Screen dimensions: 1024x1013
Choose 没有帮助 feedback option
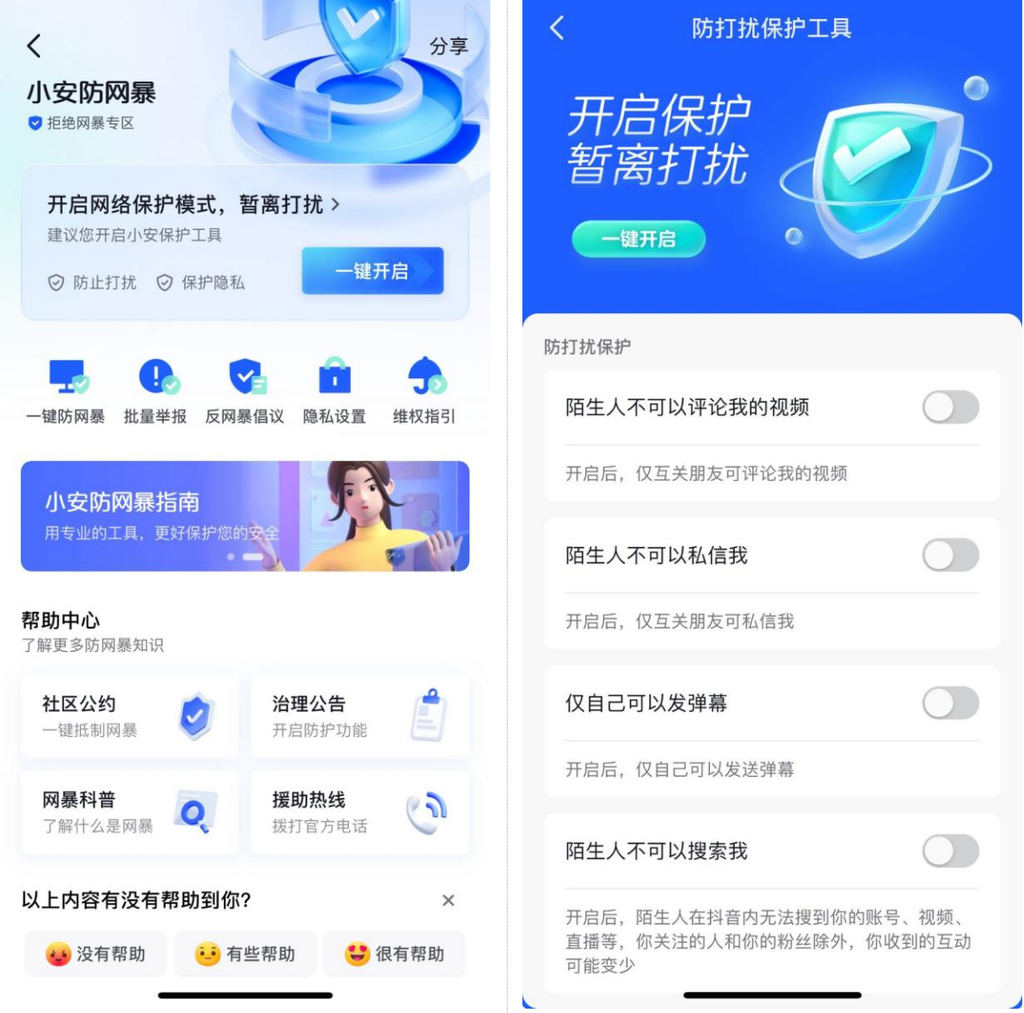[95, 954]
